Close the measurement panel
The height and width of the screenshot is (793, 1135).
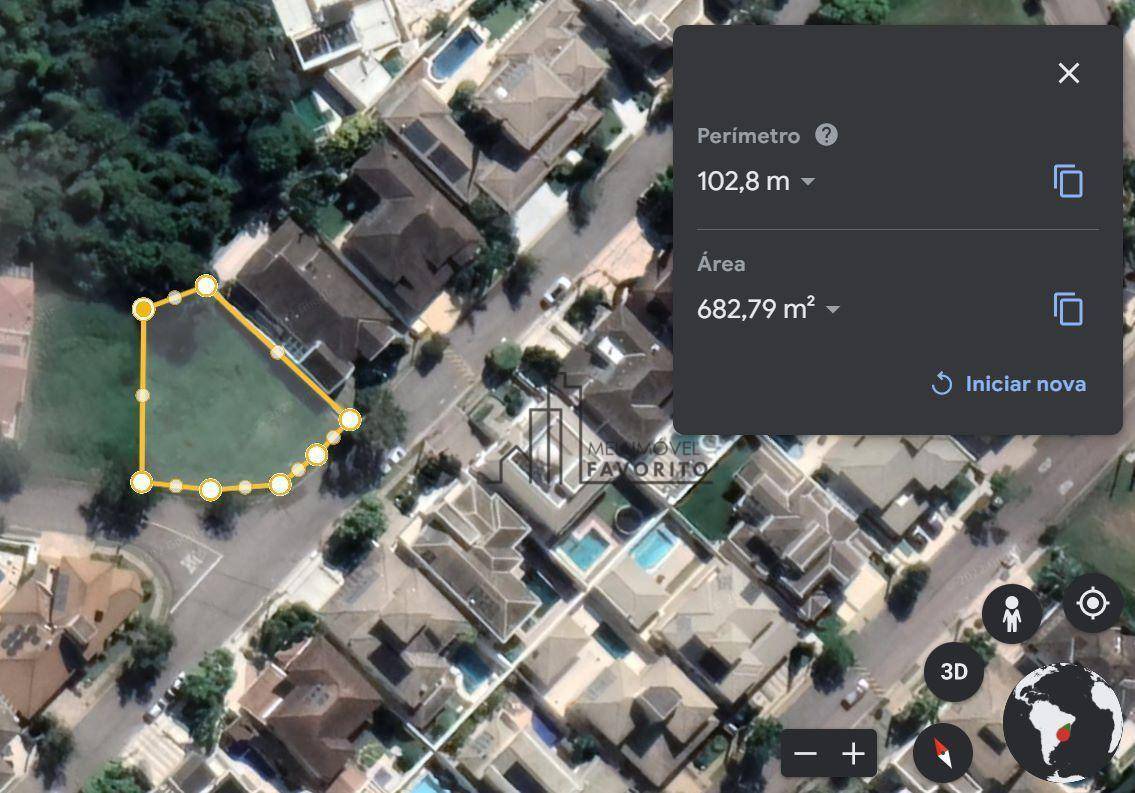pyautogui.click(x=1069, y=73)
